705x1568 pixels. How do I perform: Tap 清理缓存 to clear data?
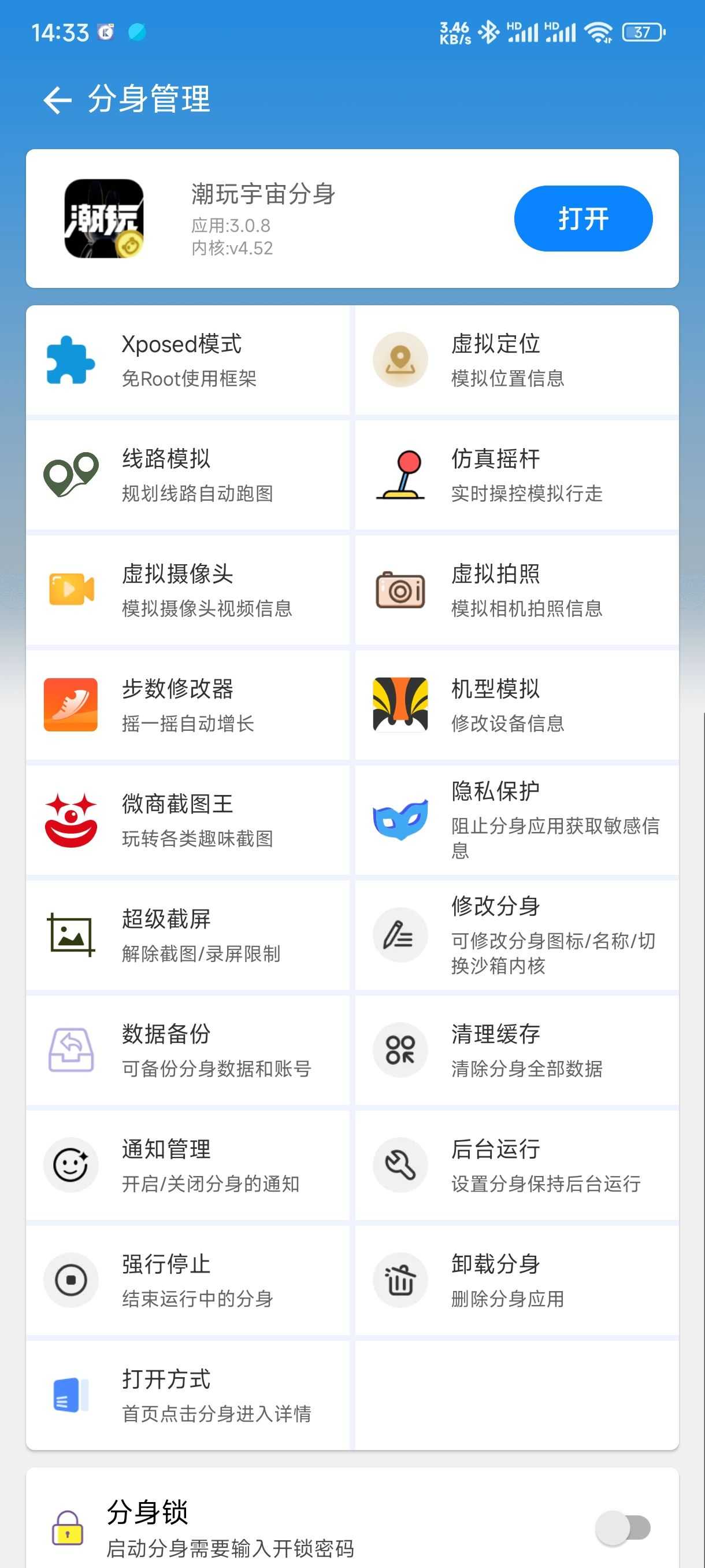[517, 1051]
